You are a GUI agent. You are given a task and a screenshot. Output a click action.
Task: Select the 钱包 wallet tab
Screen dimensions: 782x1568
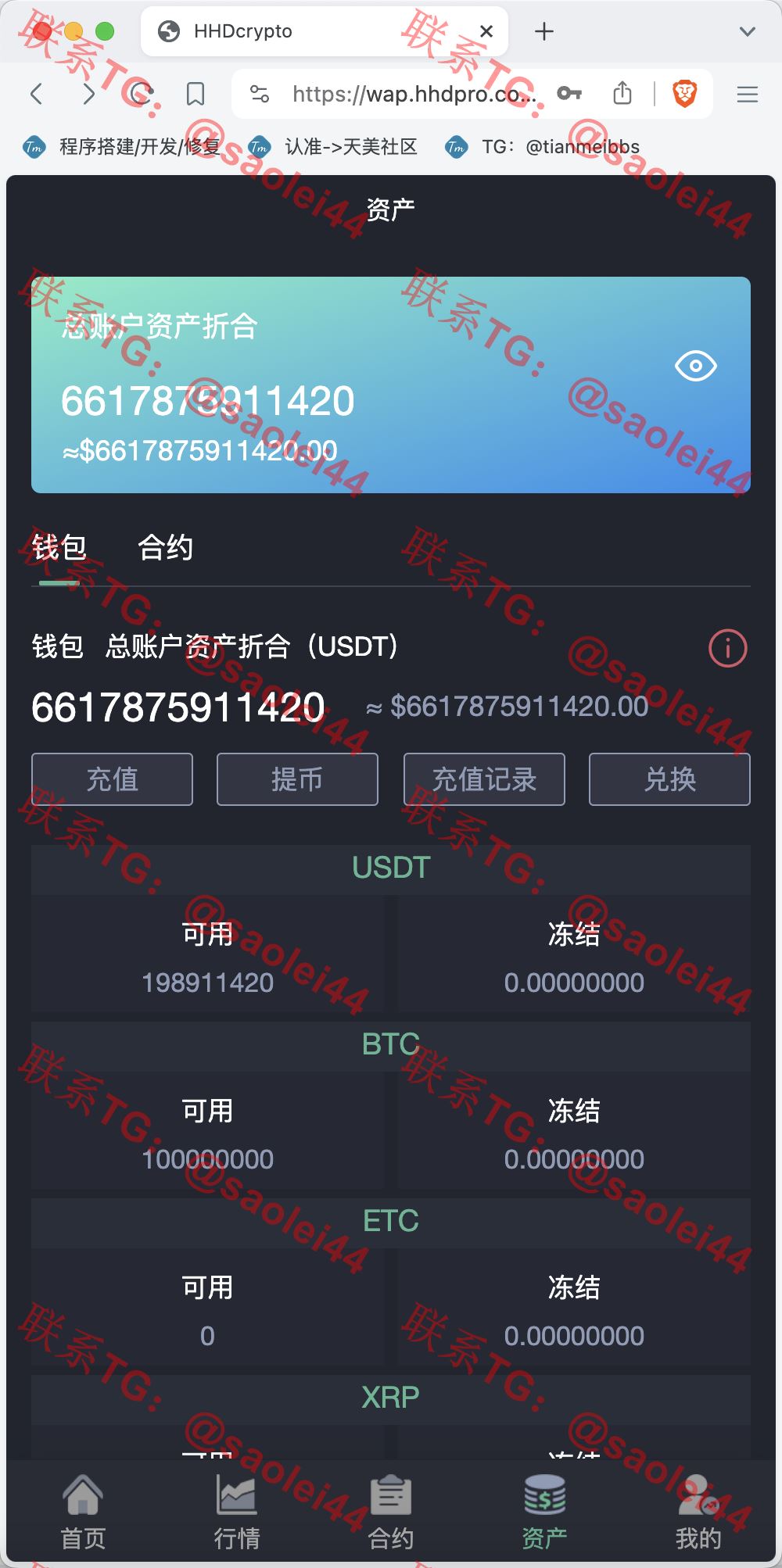point(59,548)
